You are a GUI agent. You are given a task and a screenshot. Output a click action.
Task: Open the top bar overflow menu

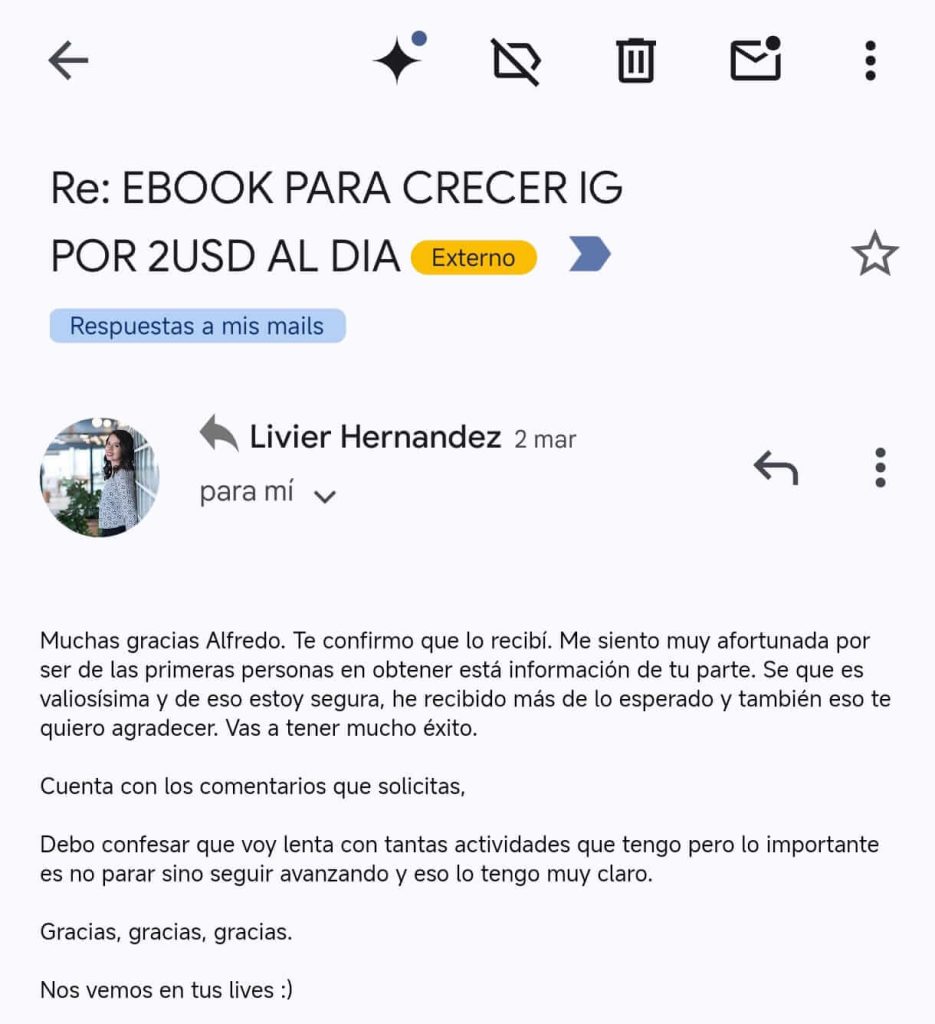click(x=870, y=61)
